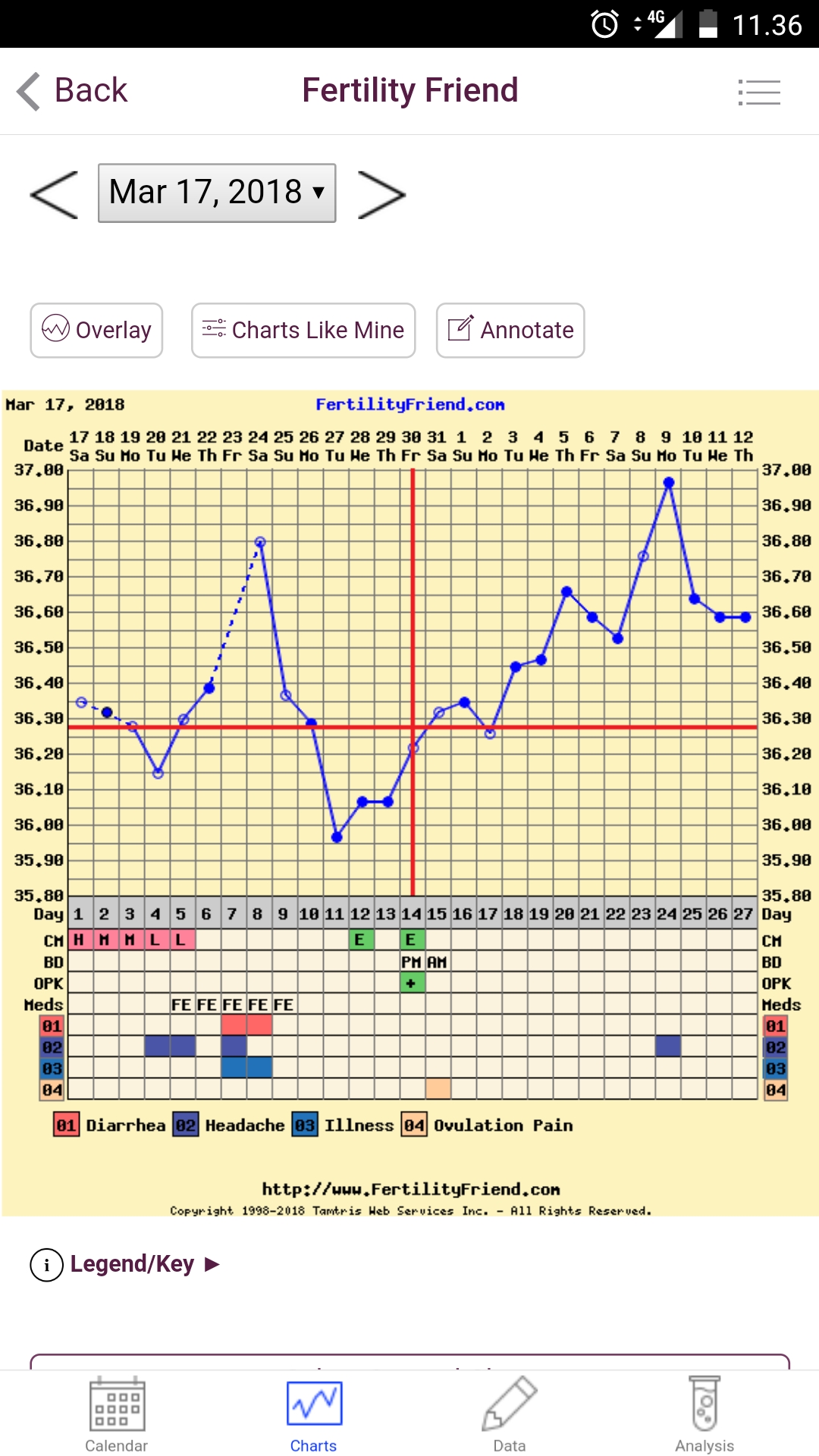Open the Mar 17, 2018 date dropdown
Screen dimensions: 819x1456
tap(217, 193)
